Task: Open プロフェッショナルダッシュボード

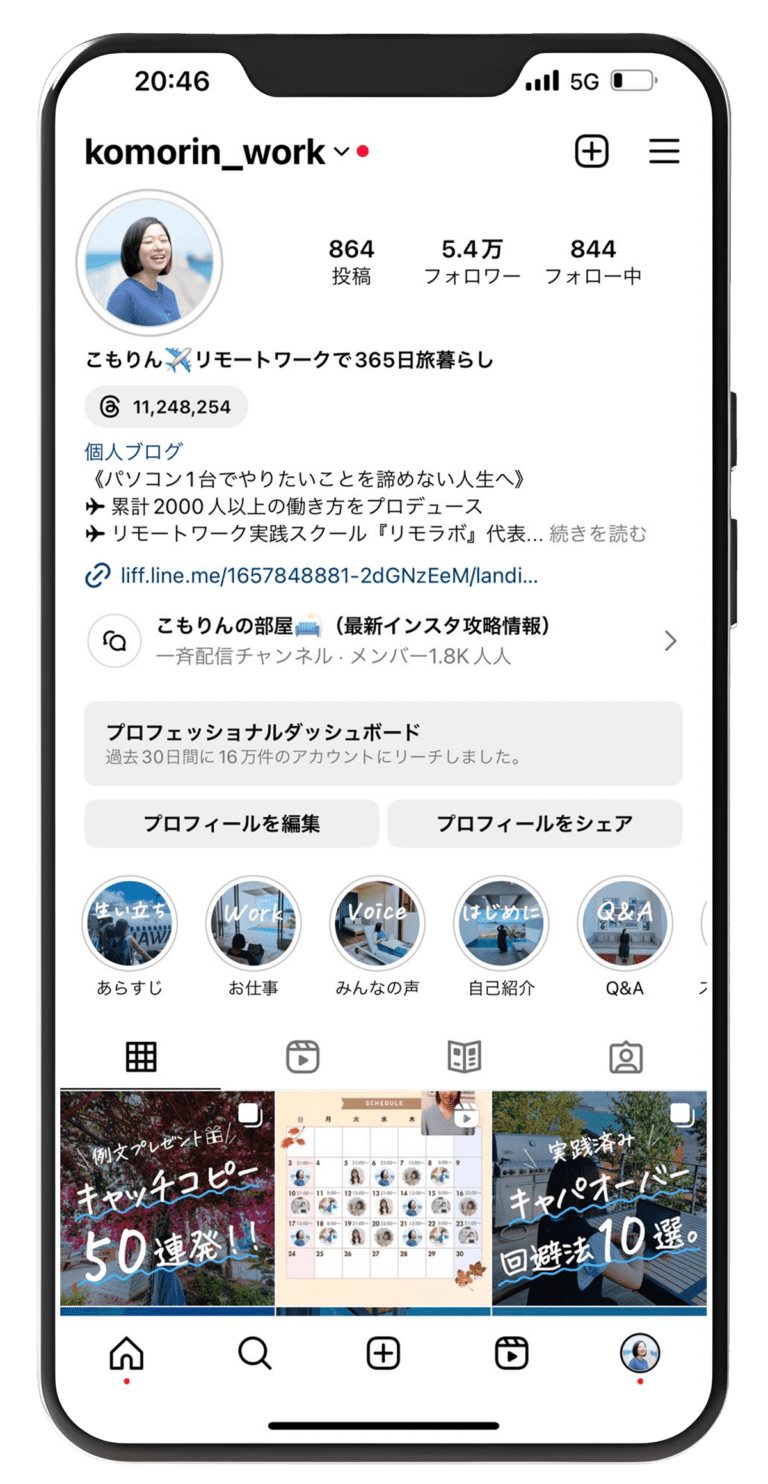Action: point(383,743)
